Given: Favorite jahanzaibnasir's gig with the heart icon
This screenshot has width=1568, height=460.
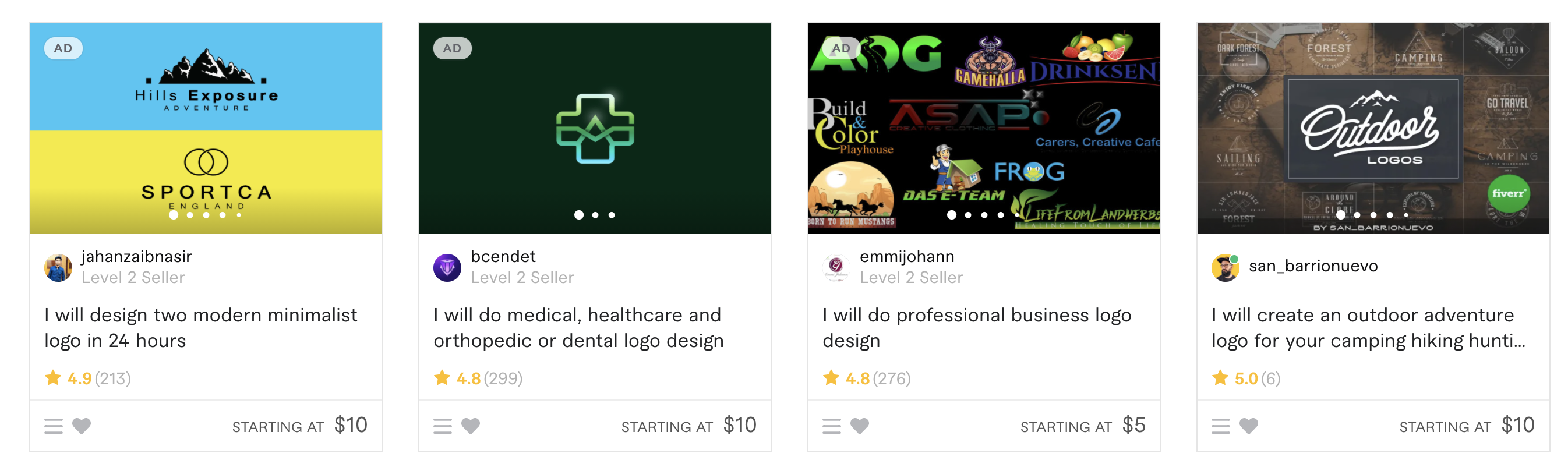Looking at the screenshot, I should 82,426.
